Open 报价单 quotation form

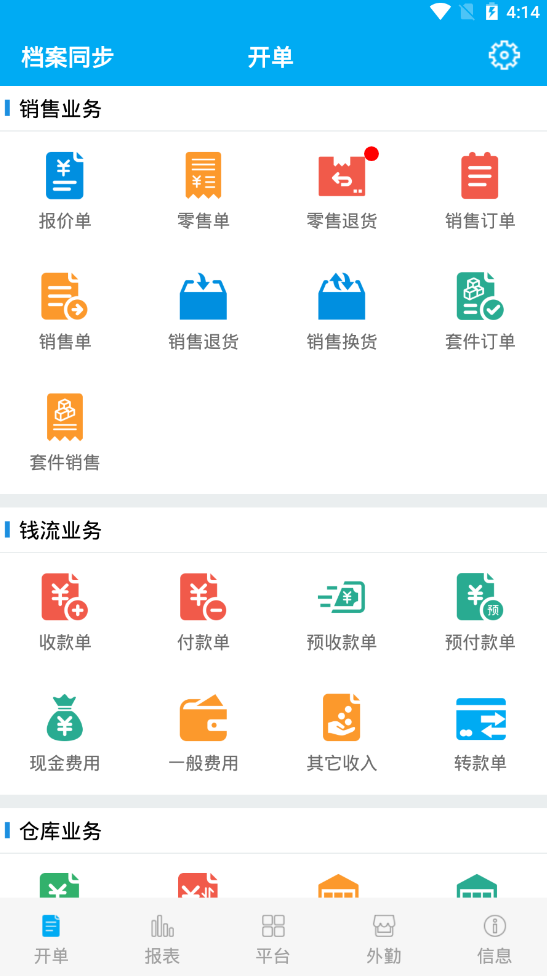(65, 190)
